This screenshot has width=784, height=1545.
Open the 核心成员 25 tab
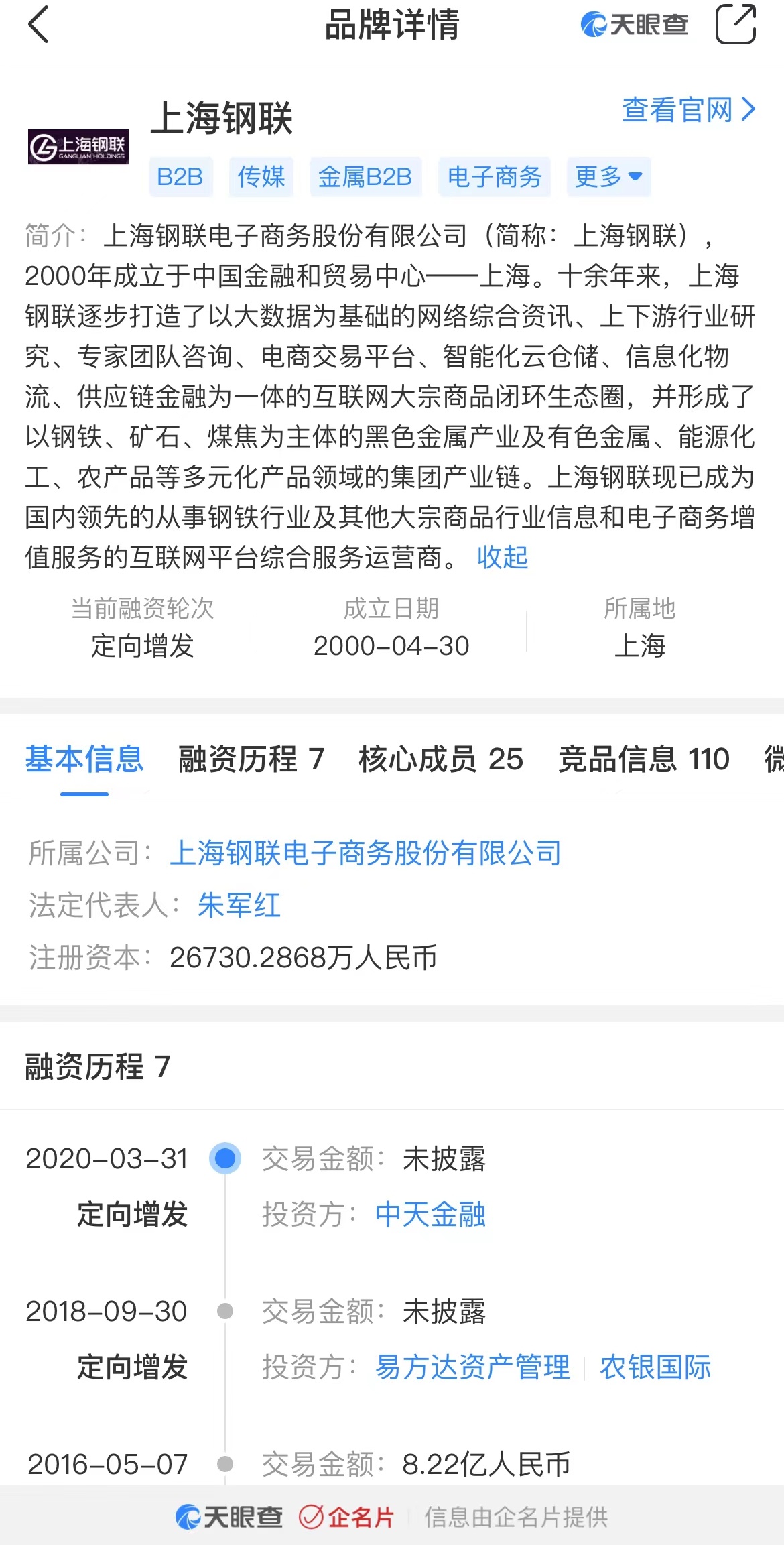(441, 759)
